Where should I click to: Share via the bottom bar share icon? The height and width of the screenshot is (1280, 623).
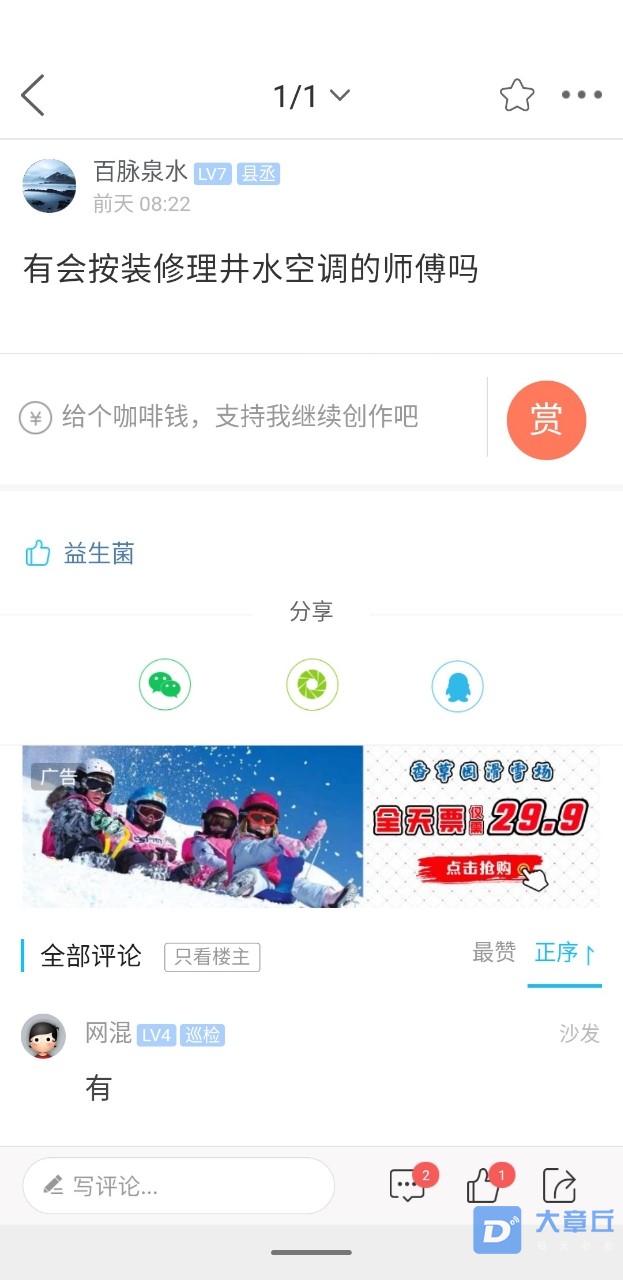pyautogui.click(x=559, y=1186)
